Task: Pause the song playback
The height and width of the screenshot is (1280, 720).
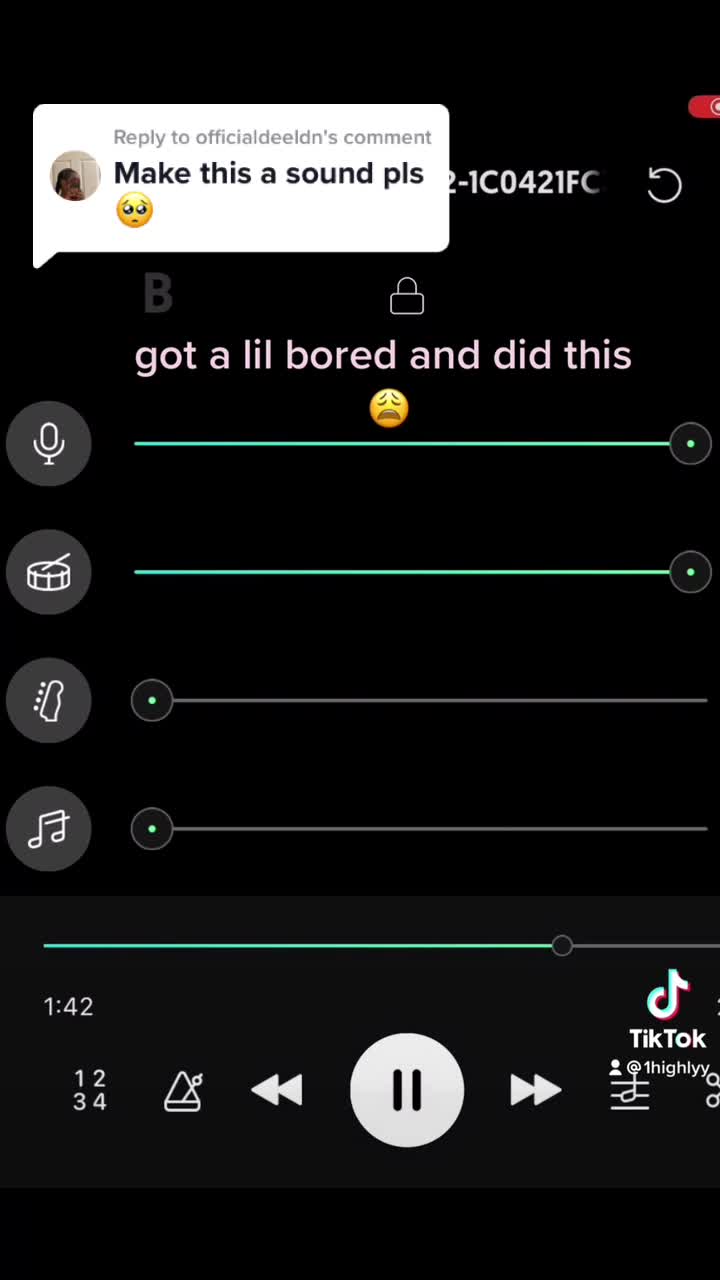Action: (x=407, y=1089)
